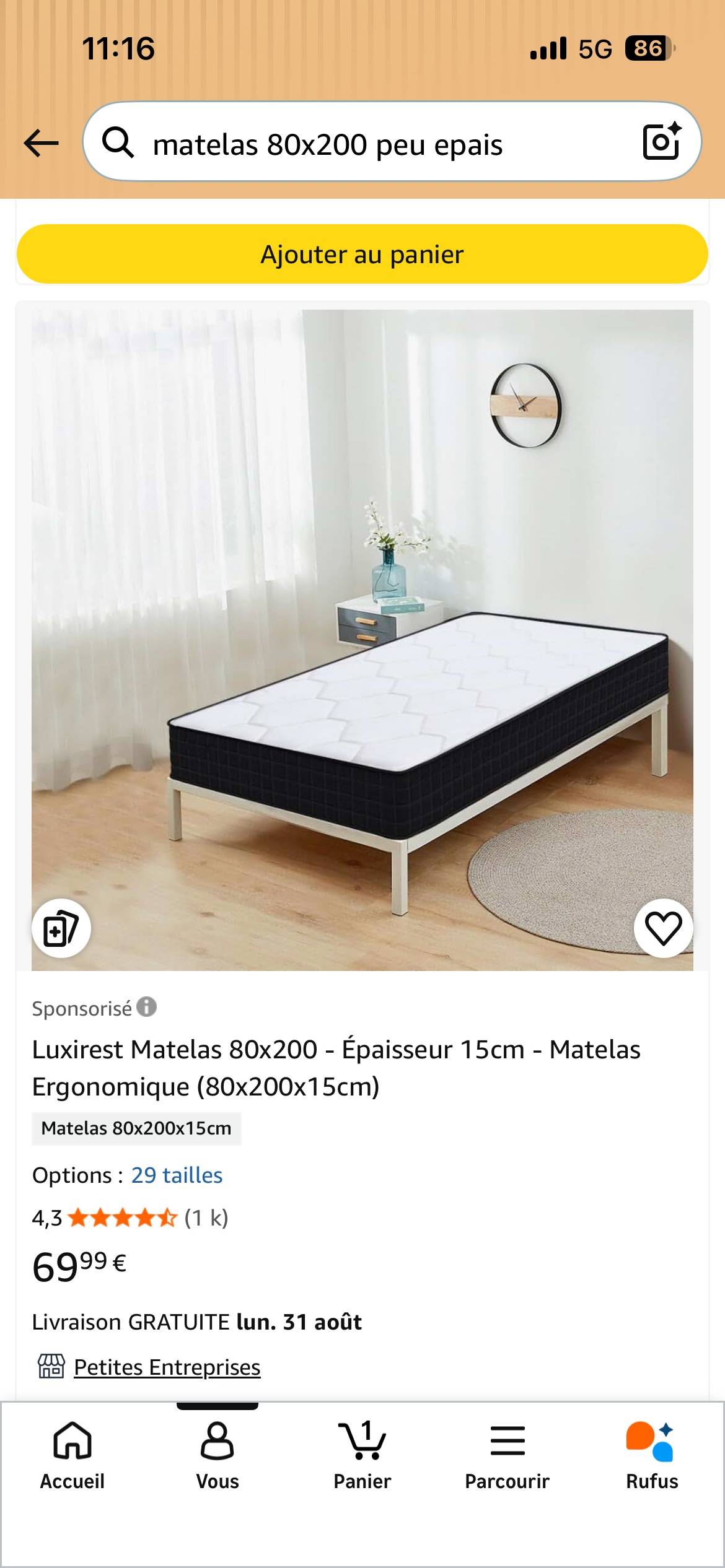725x1568 pixels.
Task: Open the camera lens search icon
Action: point(661,142)
